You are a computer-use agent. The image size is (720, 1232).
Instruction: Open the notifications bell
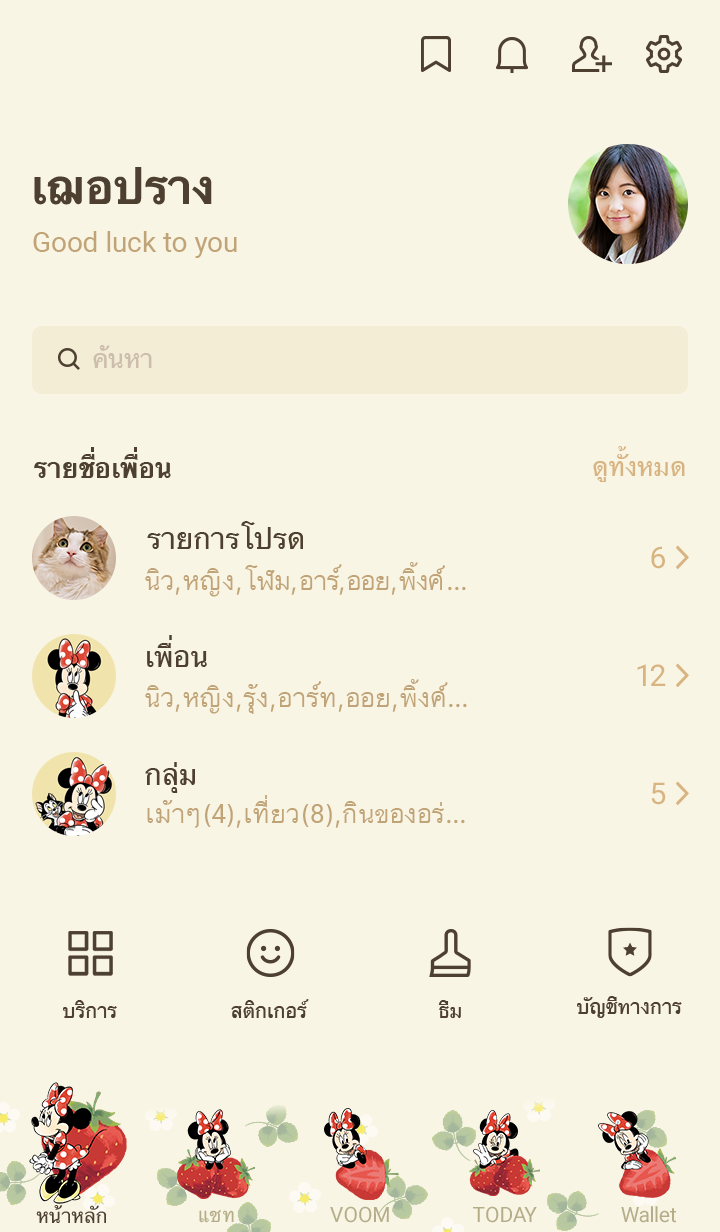coord(512,55)
